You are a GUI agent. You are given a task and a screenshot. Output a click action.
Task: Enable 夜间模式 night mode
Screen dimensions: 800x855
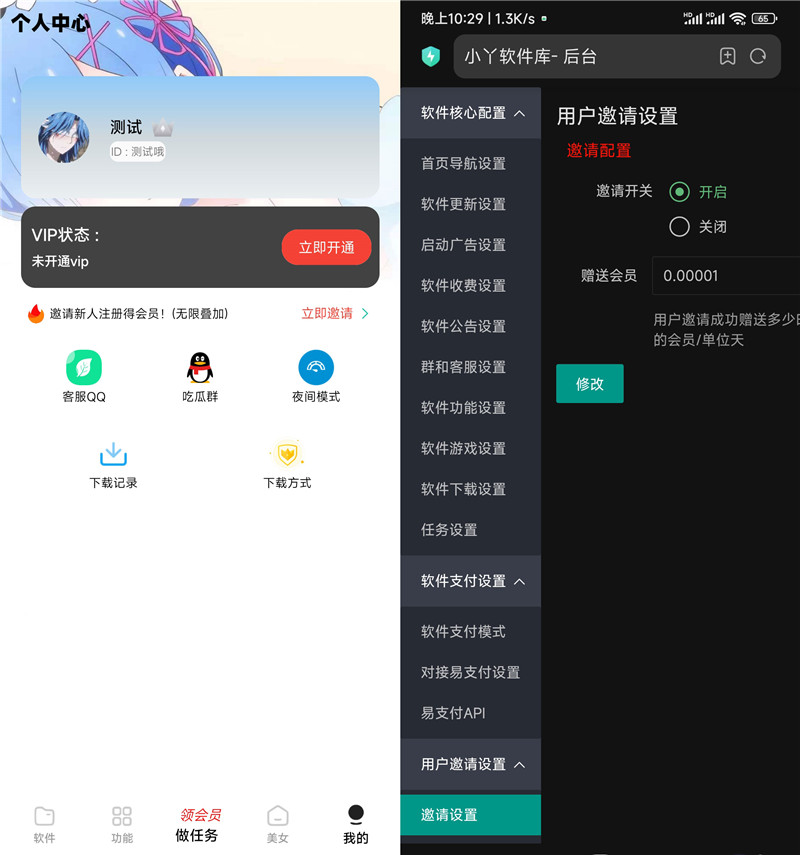click(316, 368)
